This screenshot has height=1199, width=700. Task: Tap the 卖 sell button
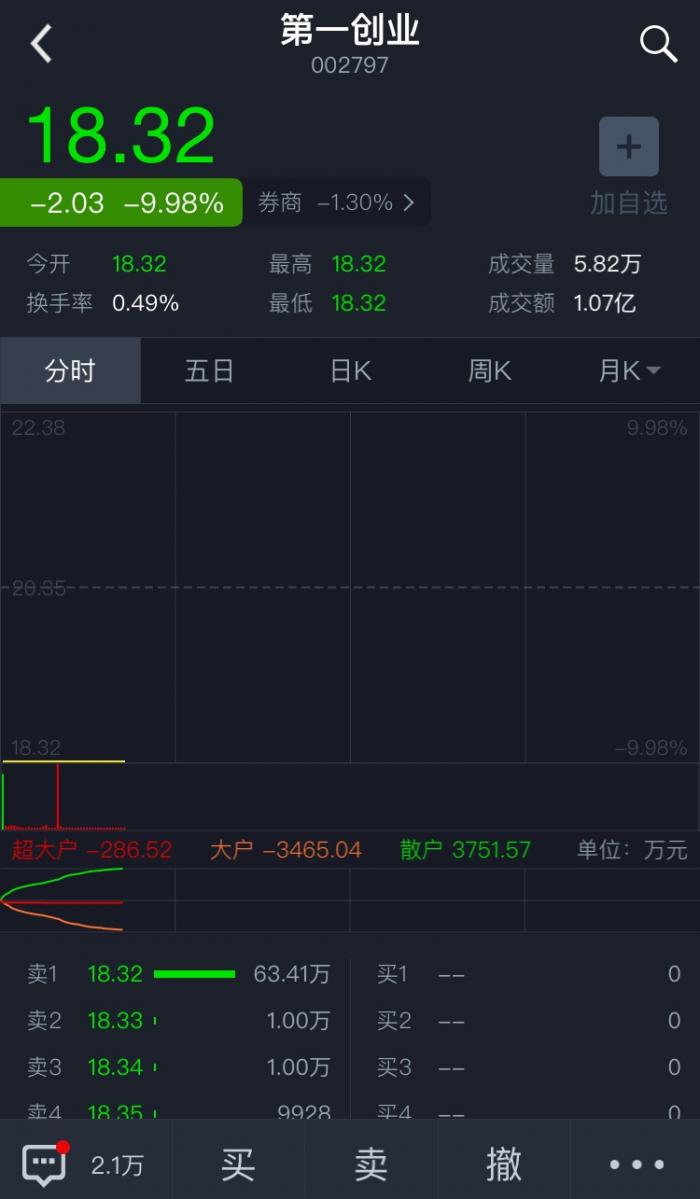pos(371,1163)
